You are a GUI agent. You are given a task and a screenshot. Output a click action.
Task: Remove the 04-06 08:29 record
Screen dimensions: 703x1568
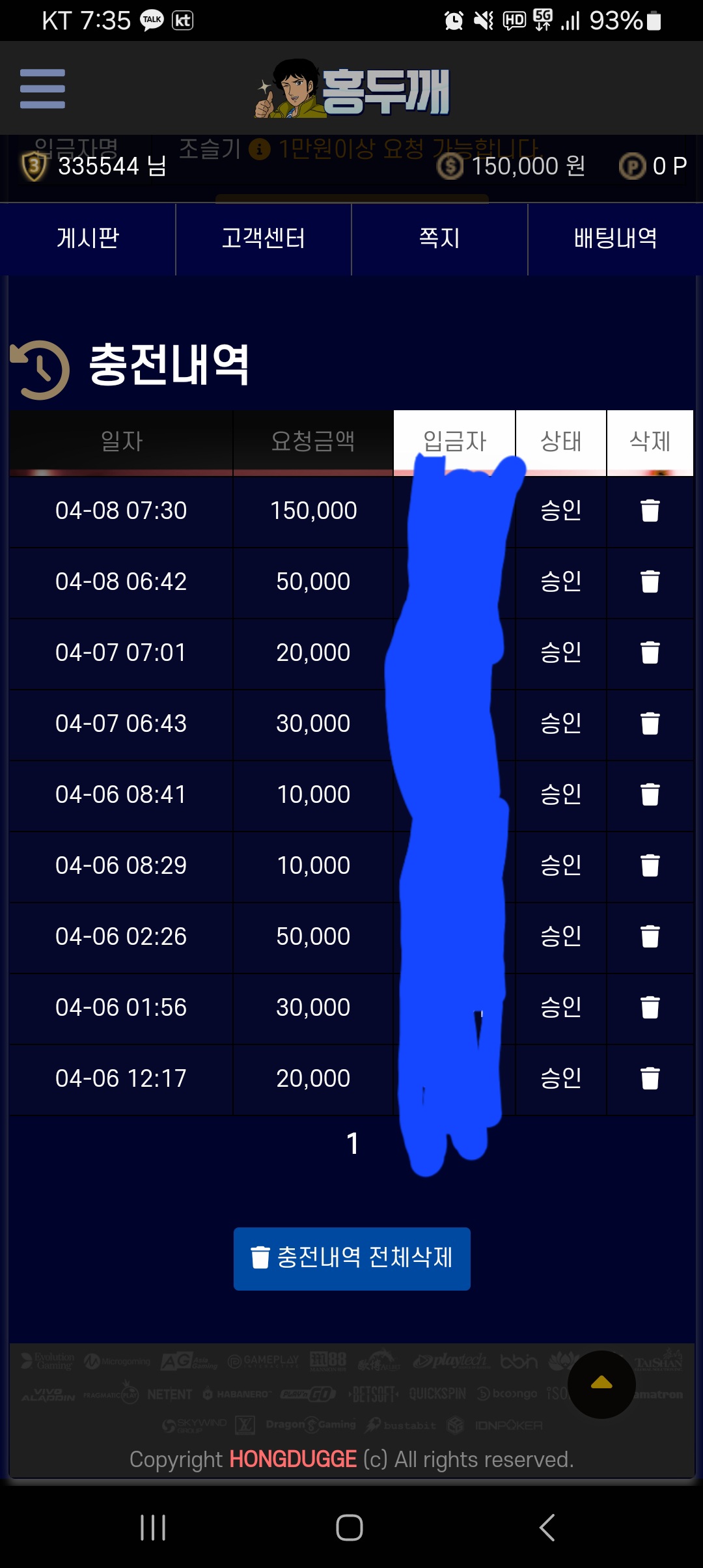[650, 866]
